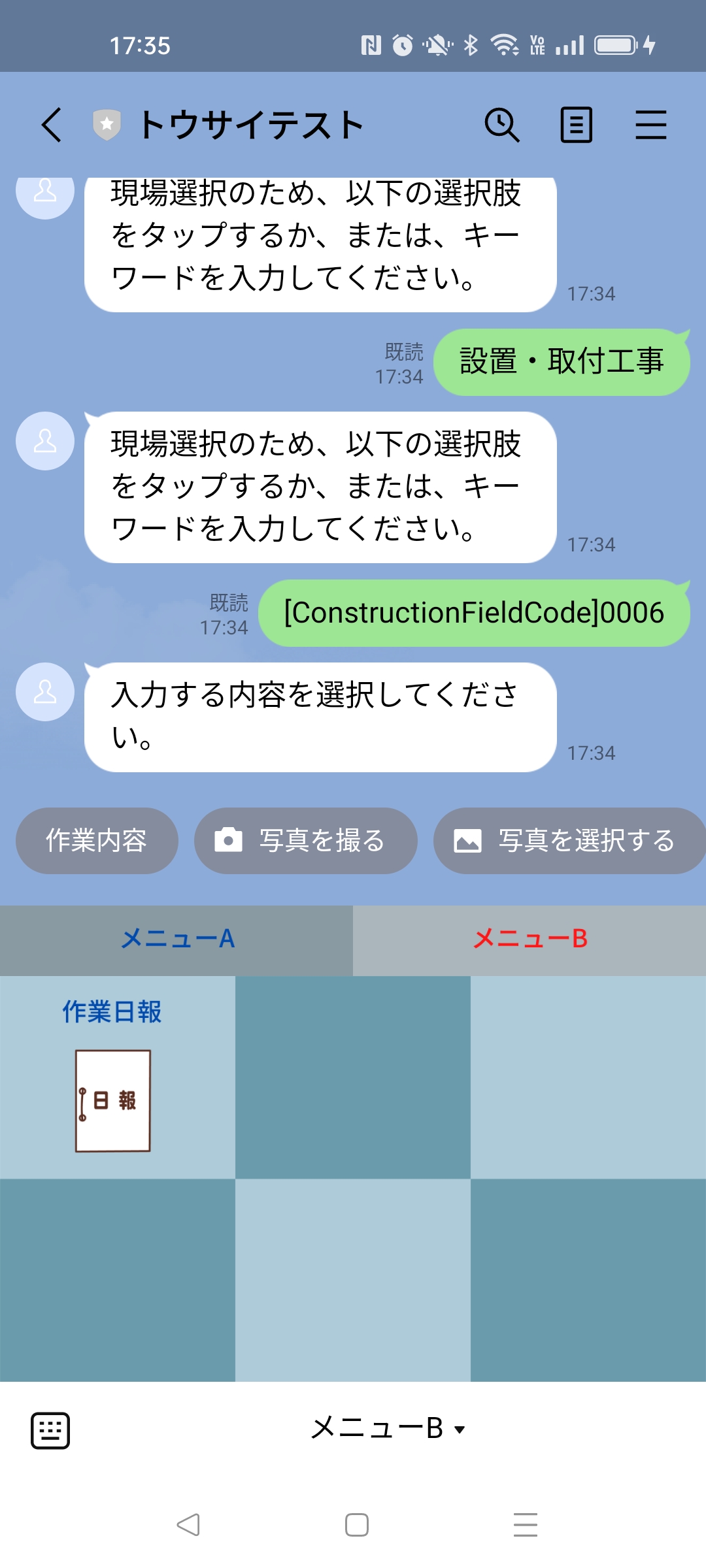Open the hamburger chat menu
The image size is (706, 1568).
tap(651, 125)
